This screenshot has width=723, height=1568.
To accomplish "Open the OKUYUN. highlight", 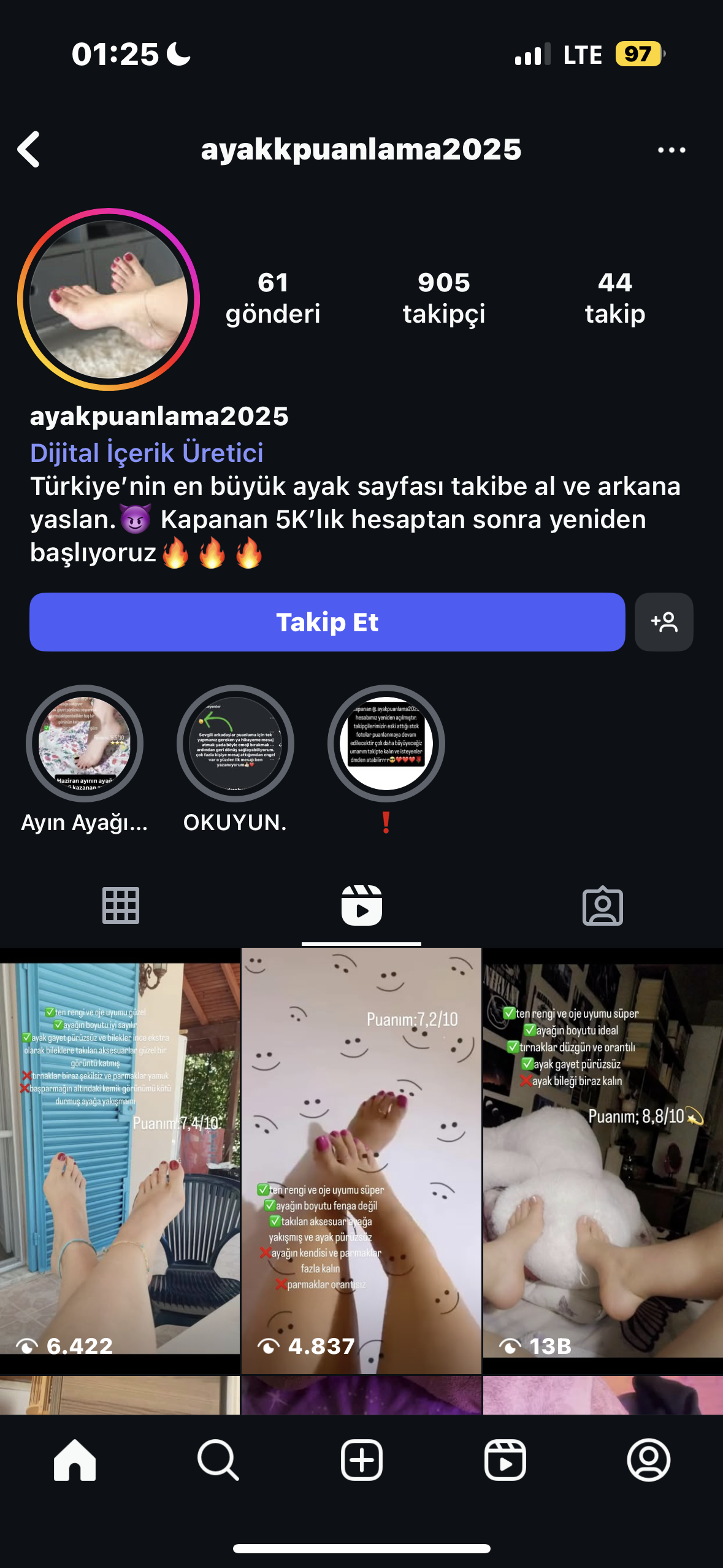I will 235,744.
